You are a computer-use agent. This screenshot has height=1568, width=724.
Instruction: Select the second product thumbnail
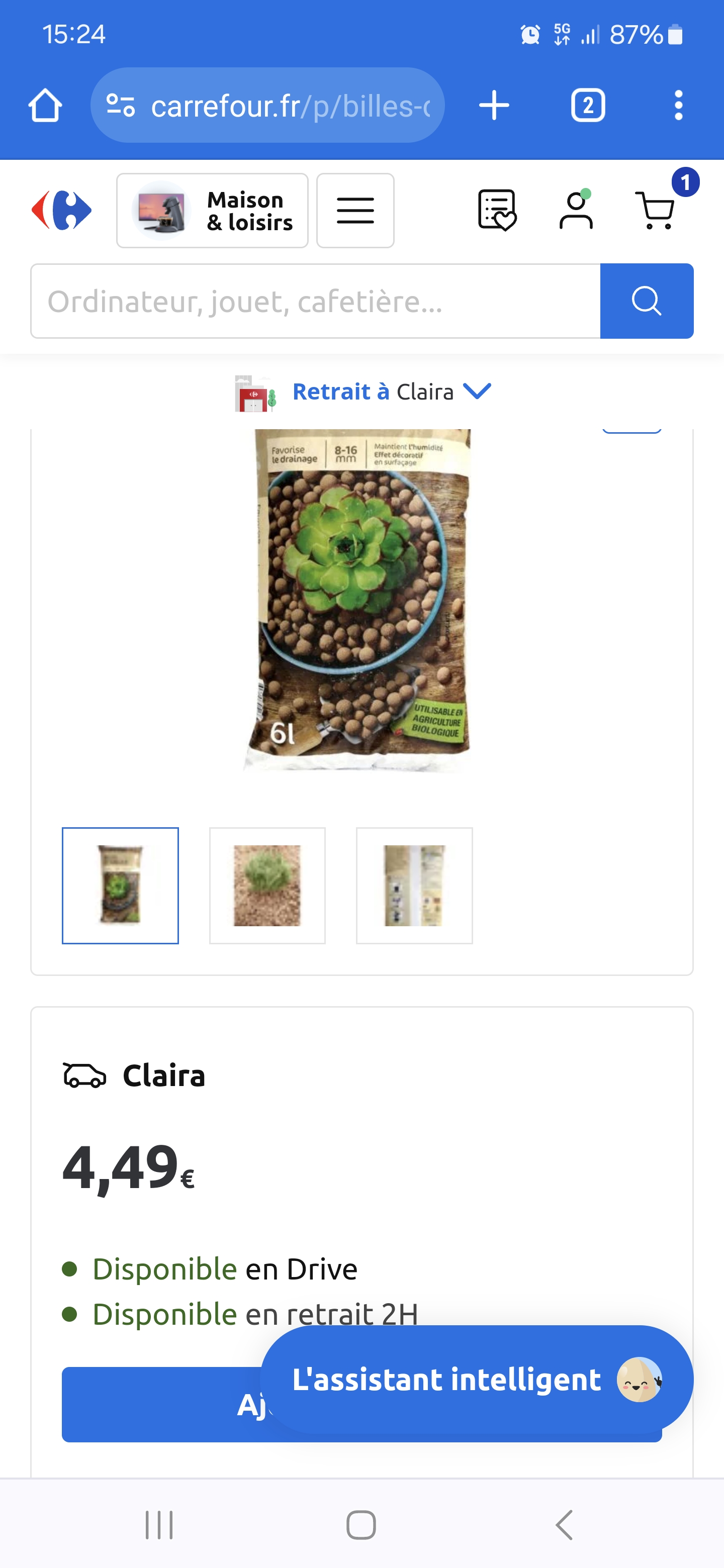pos(267,886)
